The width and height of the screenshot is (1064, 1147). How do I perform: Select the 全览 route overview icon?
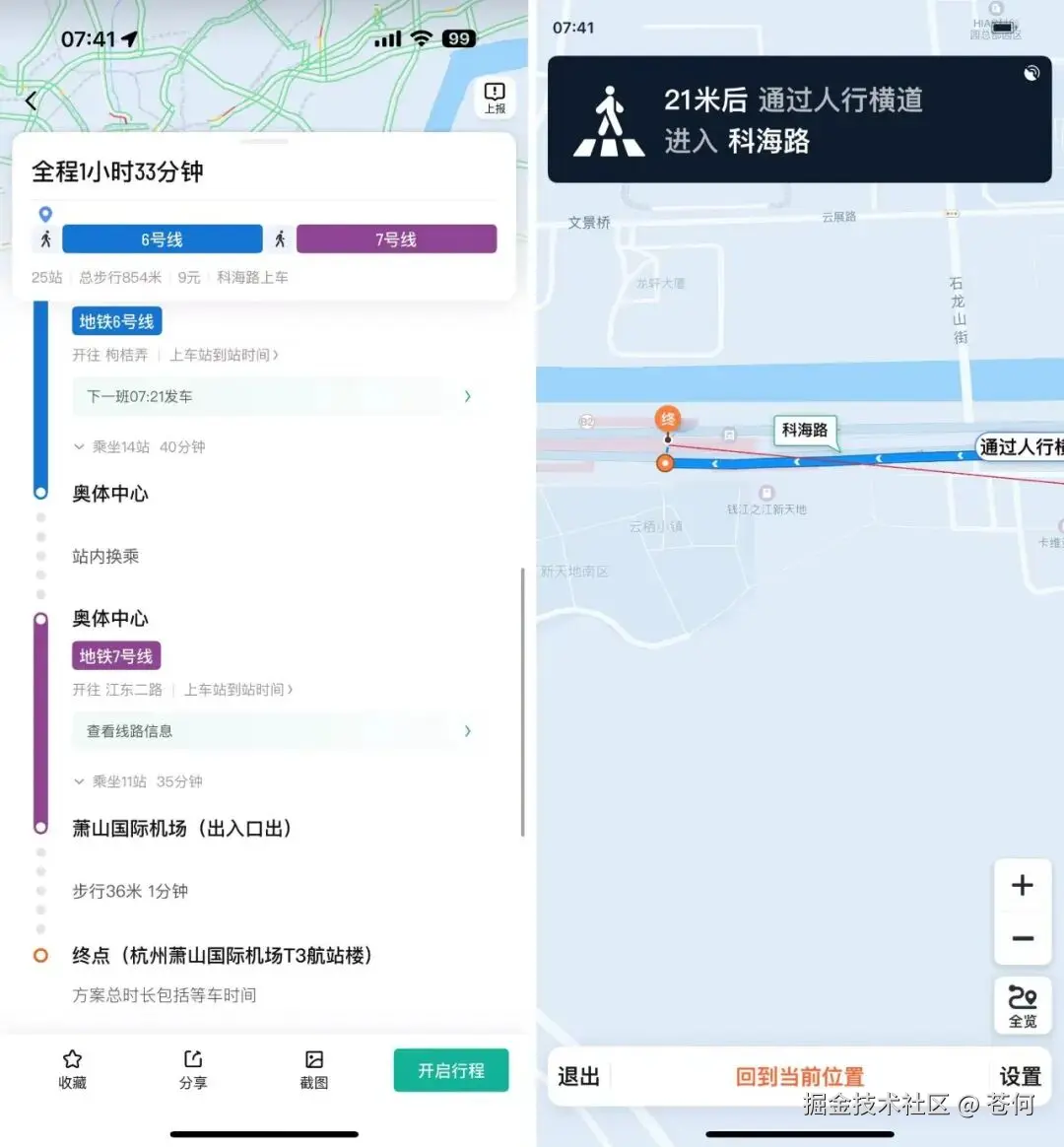coord(1022,1006)
